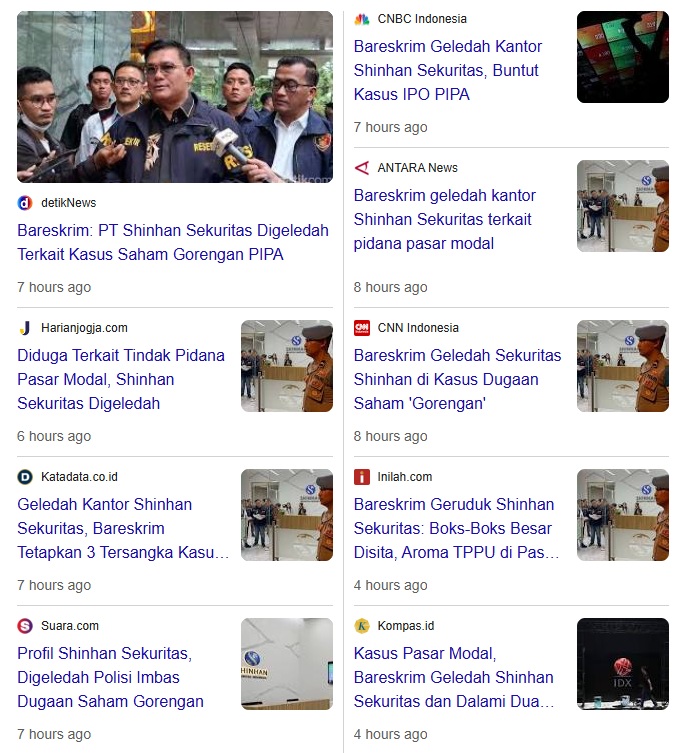Tap the thumbnail beside the CNBC Indonesia story

(622, 57)
